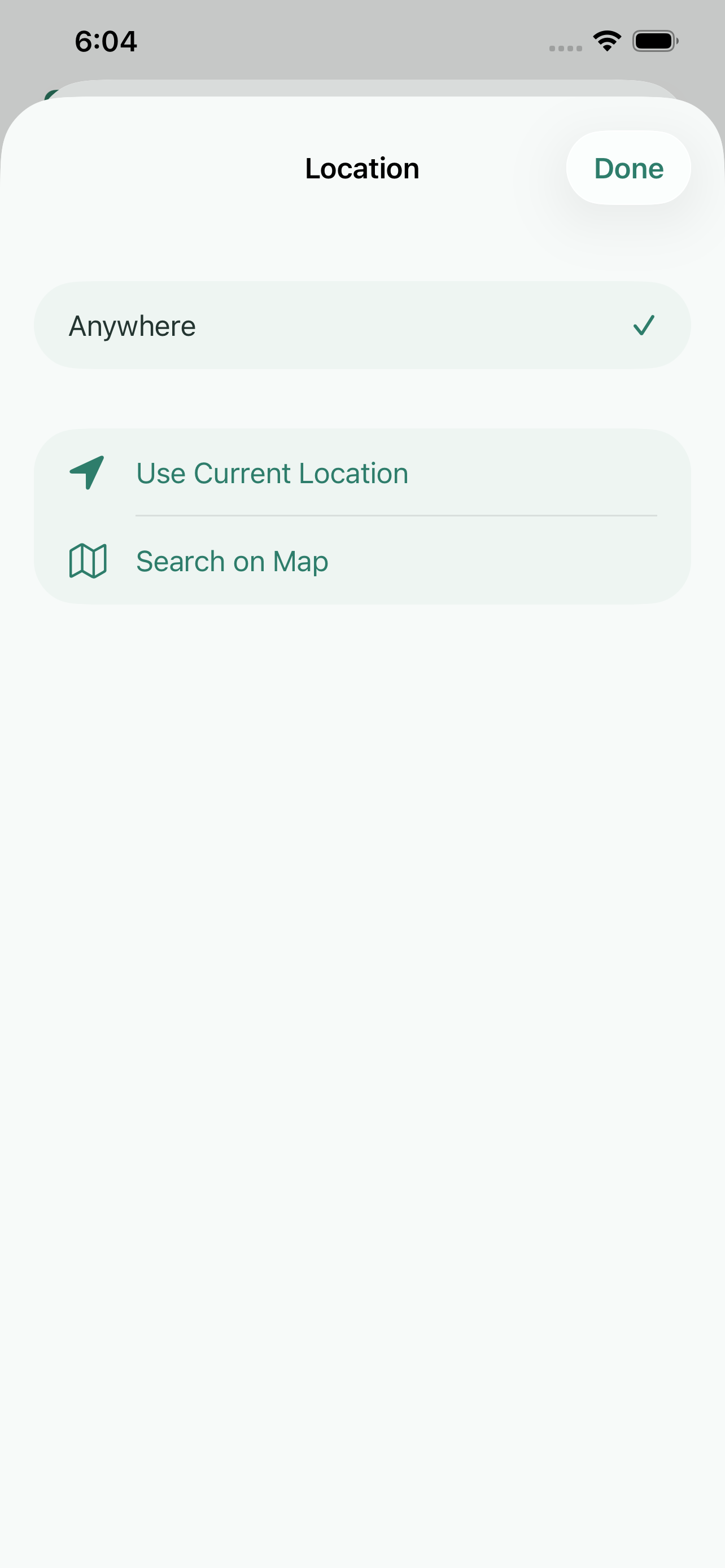This screenshot has height=1568, width=725.
Task: Select Anywhere as the chosen location
Action: 363,325
